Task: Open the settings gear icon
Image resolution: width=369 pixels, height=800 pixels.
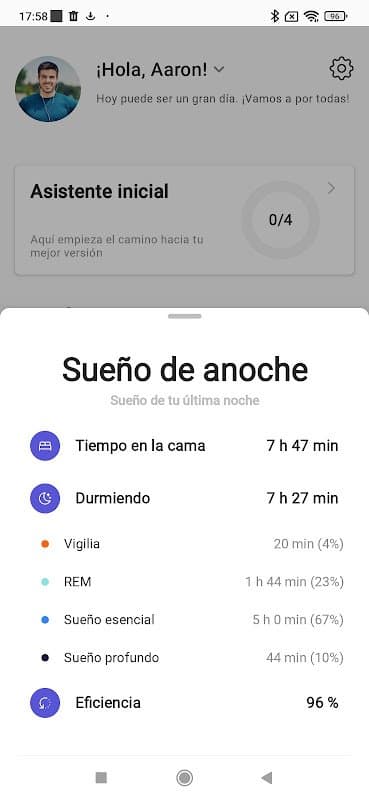Action: tap(341, 68)
